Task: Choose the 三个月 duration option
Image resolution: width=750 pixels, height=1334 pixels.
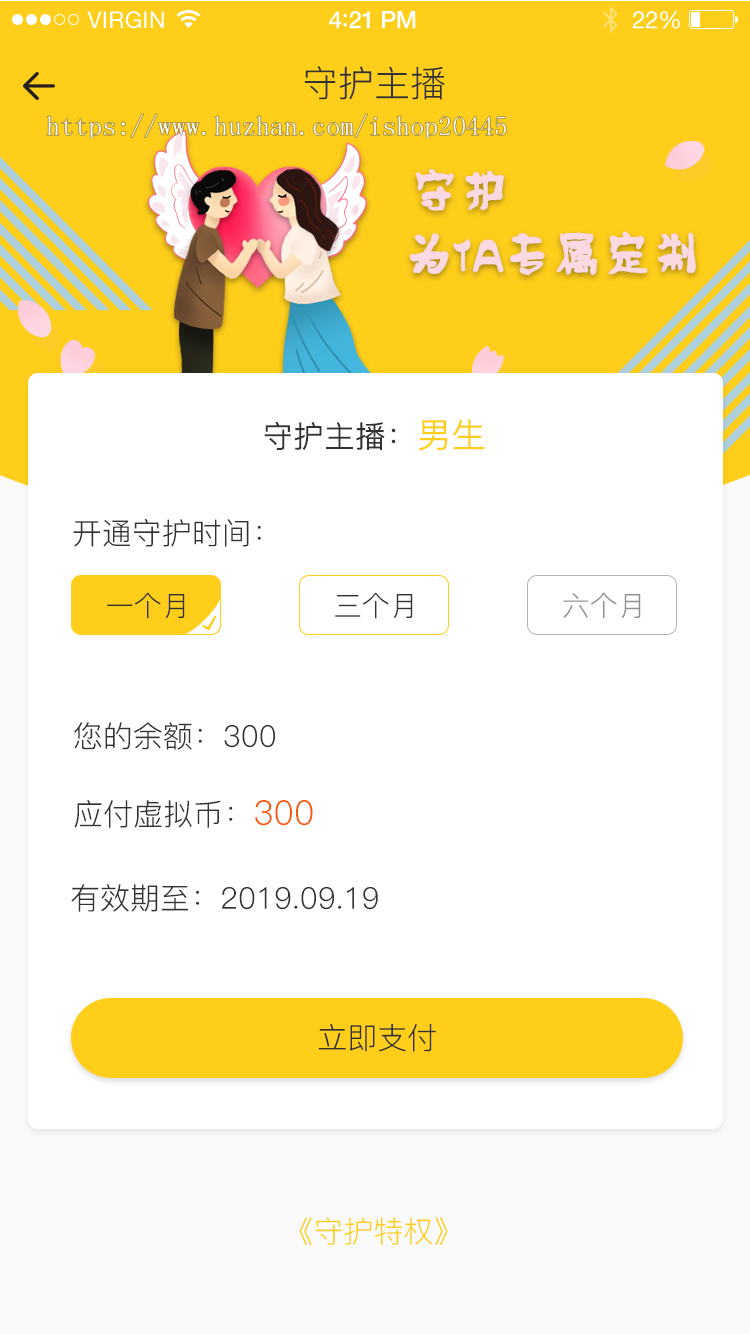Action: point(374,605)
